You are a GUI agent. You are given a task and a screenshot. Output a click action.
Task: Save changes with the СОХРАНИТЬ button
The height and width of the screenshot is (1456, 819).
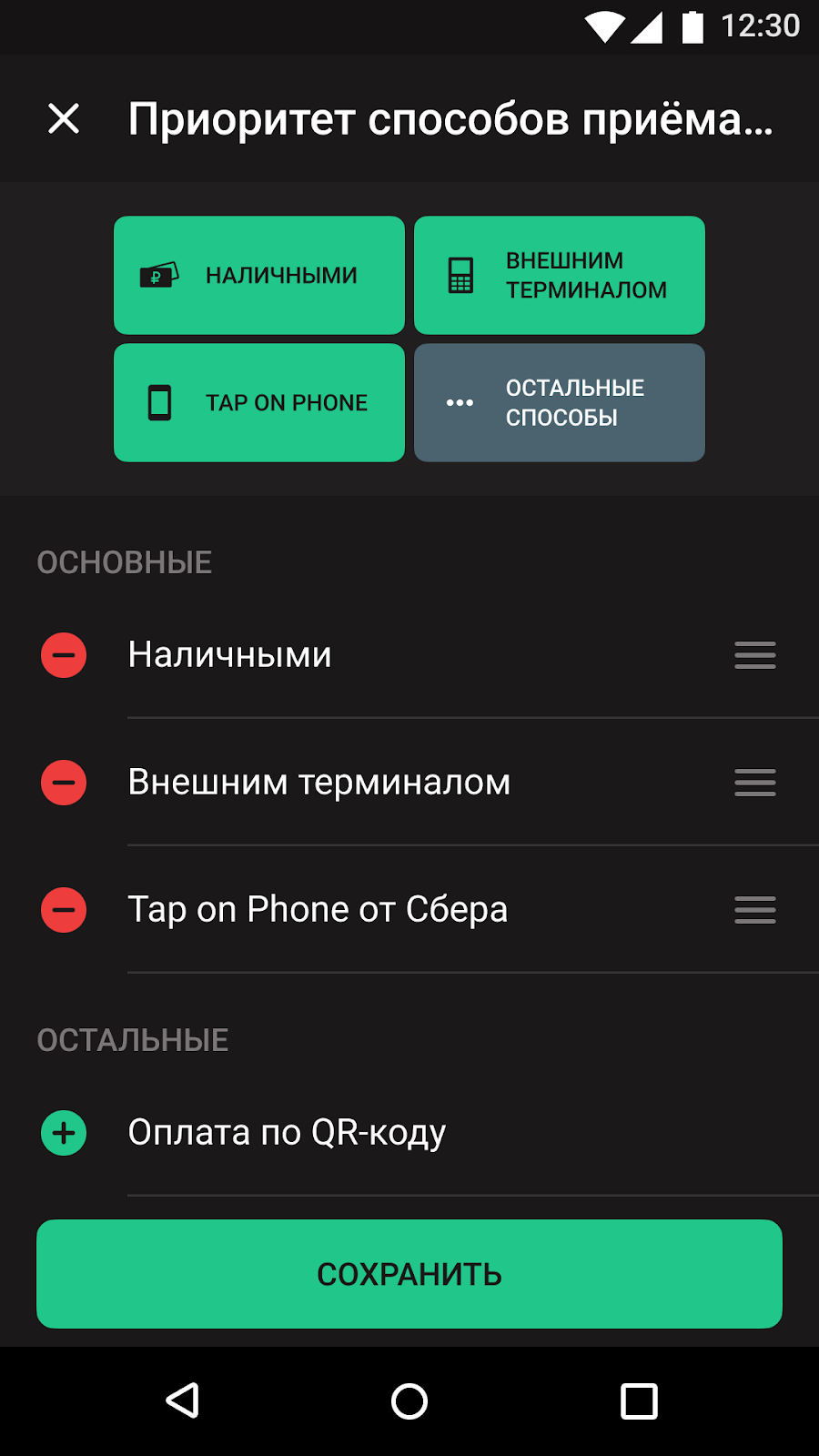tap(409, 1274)
